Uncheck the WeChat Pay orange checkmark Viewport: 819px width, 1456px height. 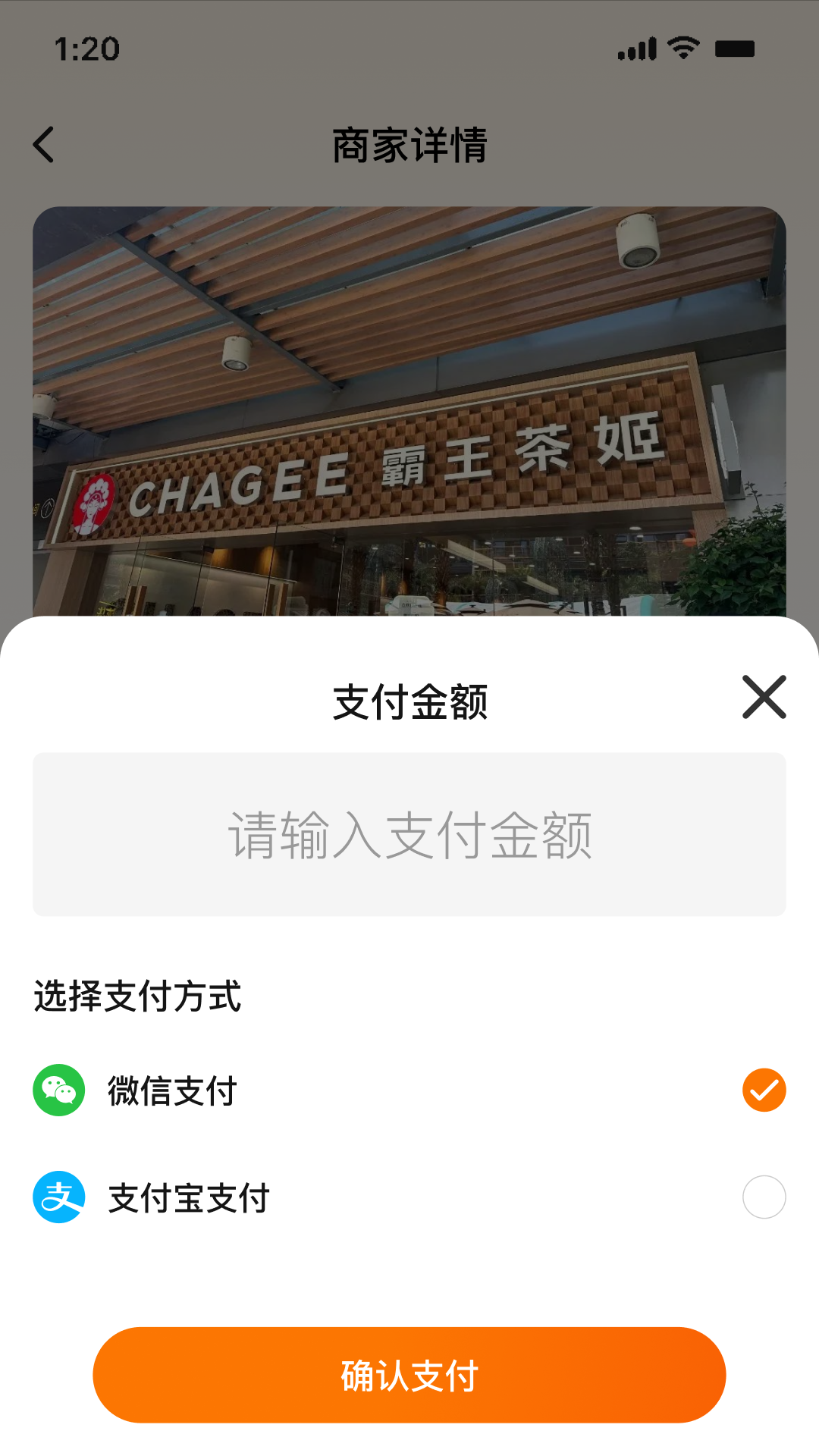click(x=764, y=1092)
